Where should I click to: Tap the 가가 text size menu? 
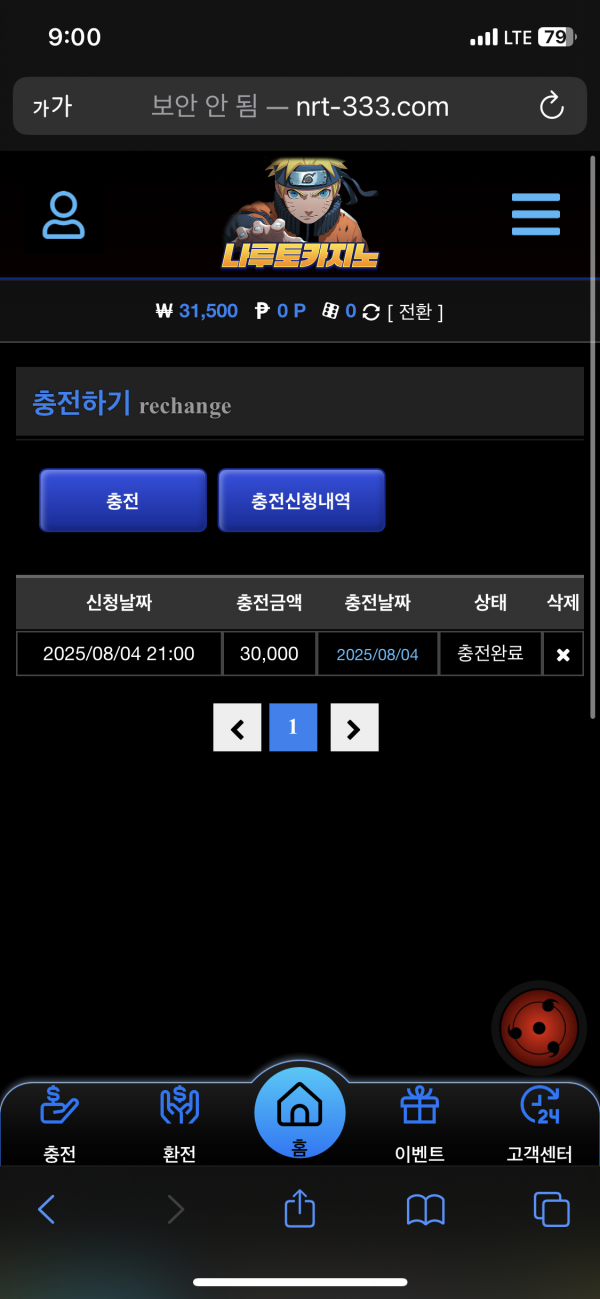click(51, 107)
